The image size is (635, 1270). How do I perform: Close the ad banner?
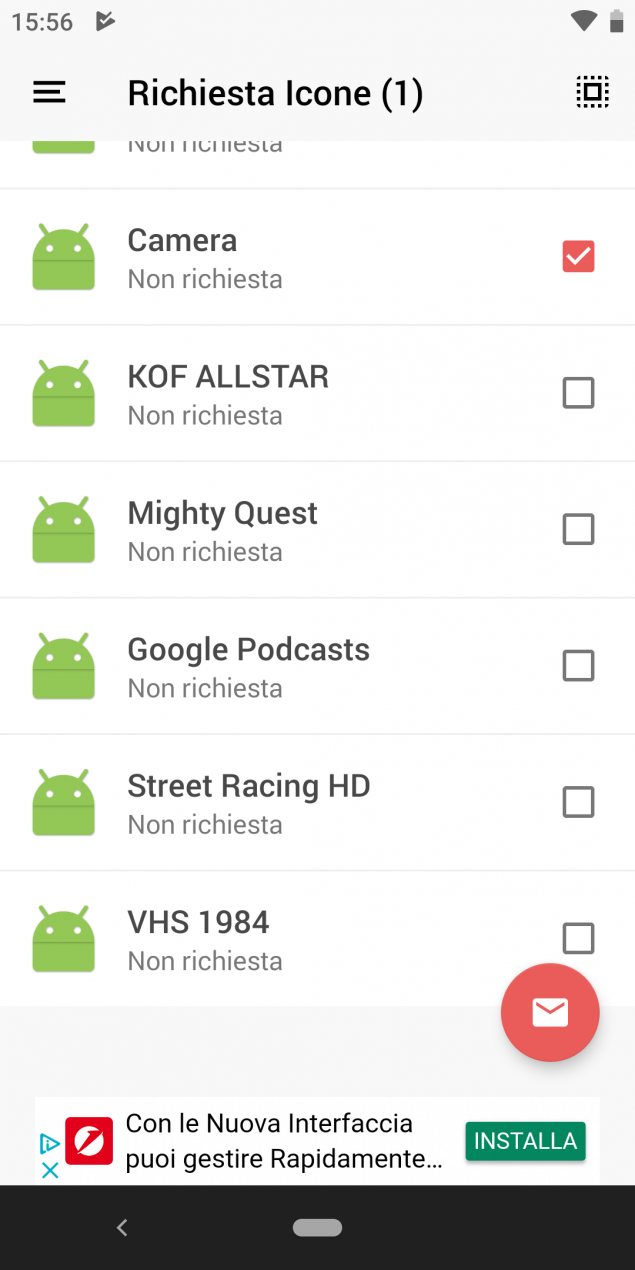click(50, 1169)
